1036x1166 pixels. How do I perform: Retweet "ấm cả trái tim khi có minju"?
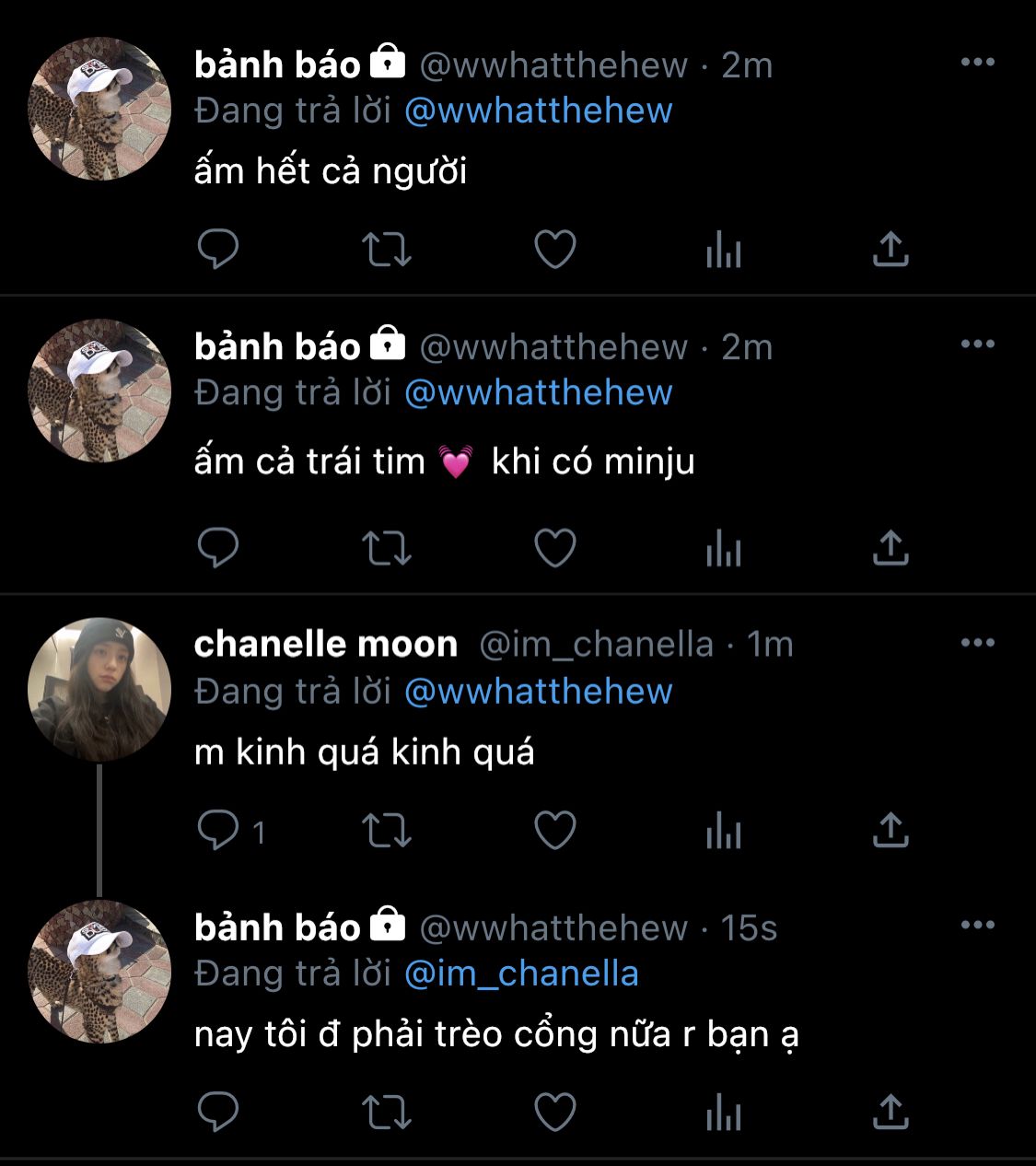tap(386, 548)
